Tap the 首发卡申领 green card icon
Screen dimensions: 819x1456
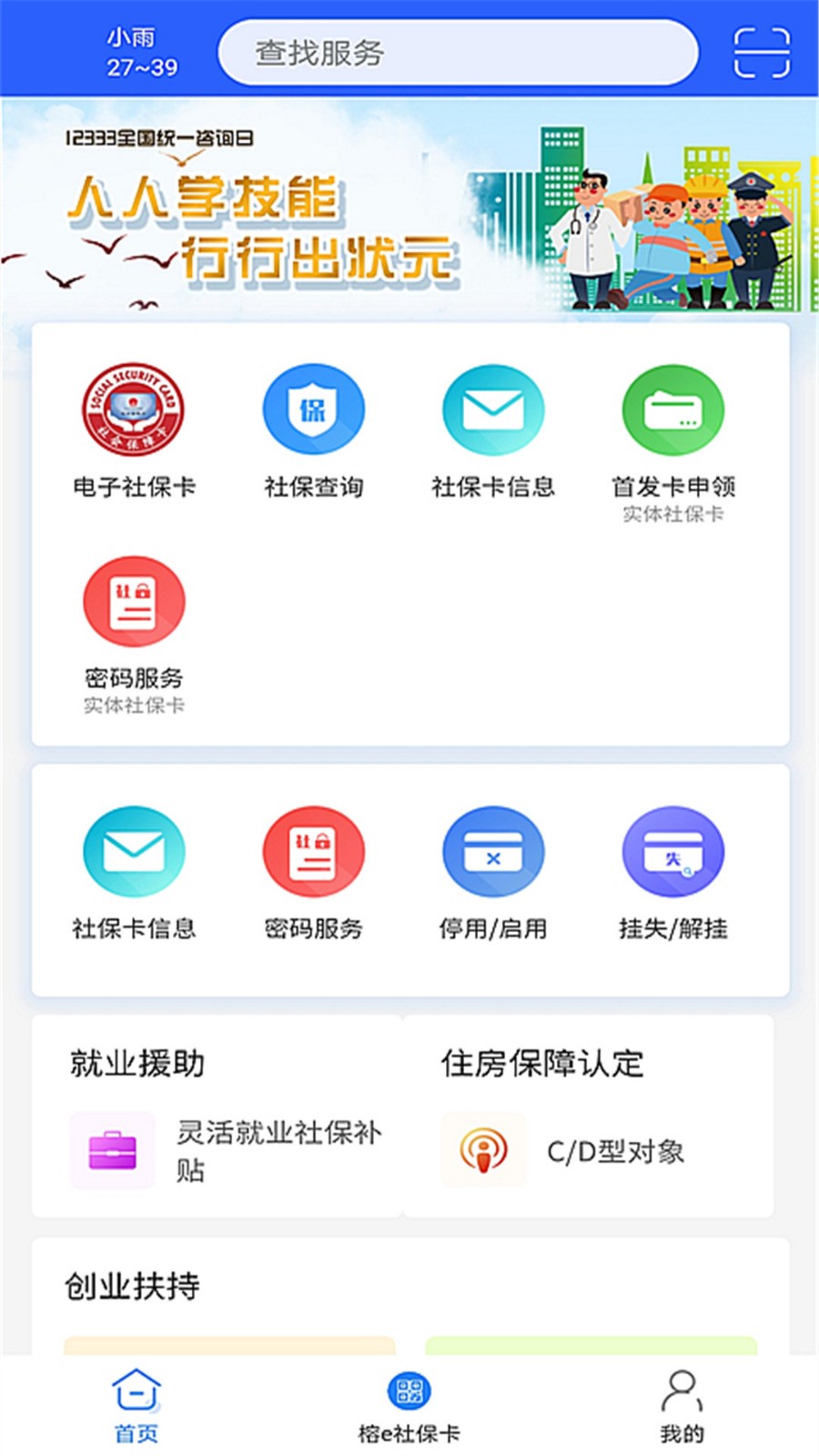click(x=673, y=409)
